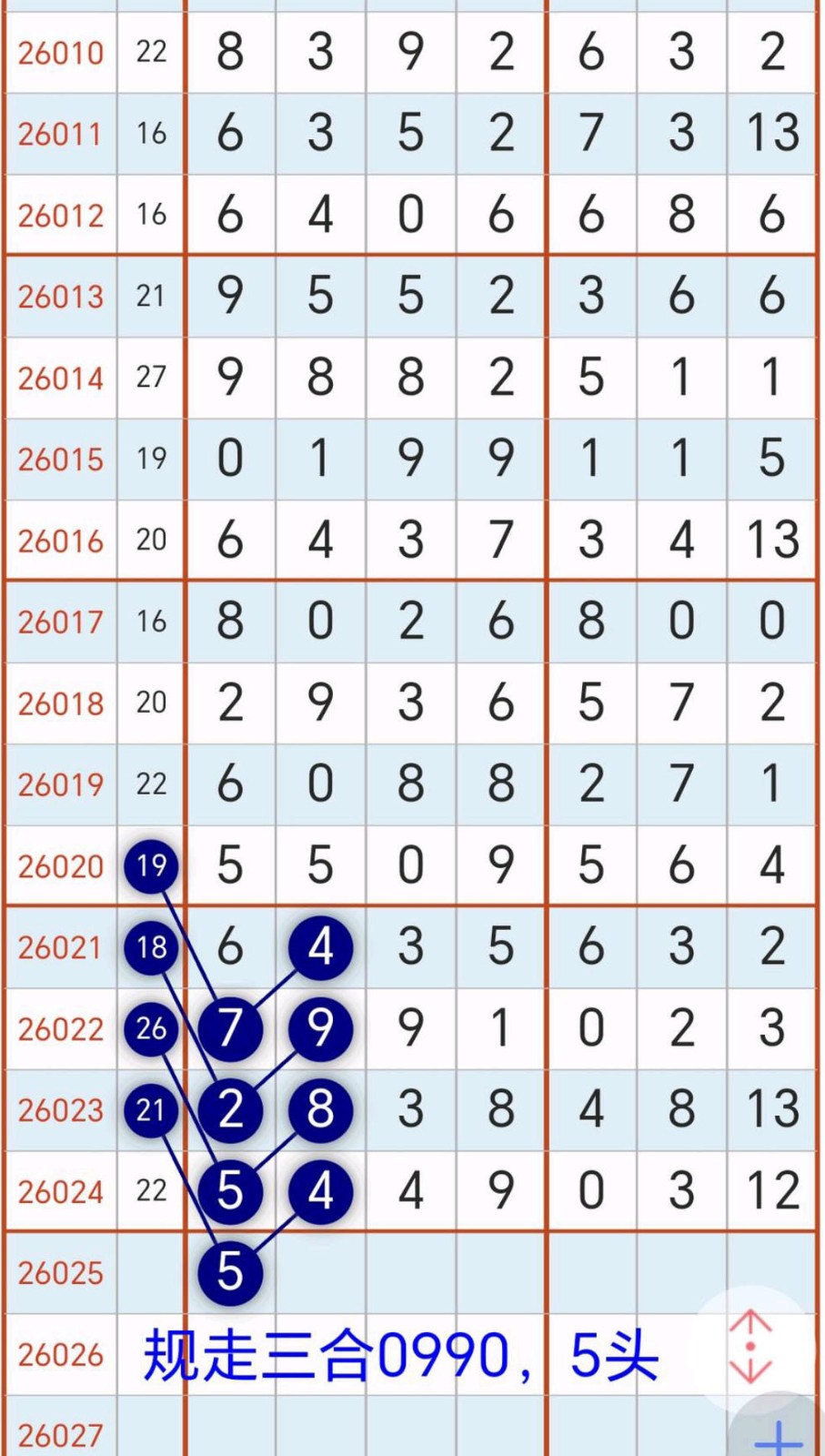The image size is (825, 1456).
Task: Tap the red up-down arrows floating button
Action: tap(750, 1346)
